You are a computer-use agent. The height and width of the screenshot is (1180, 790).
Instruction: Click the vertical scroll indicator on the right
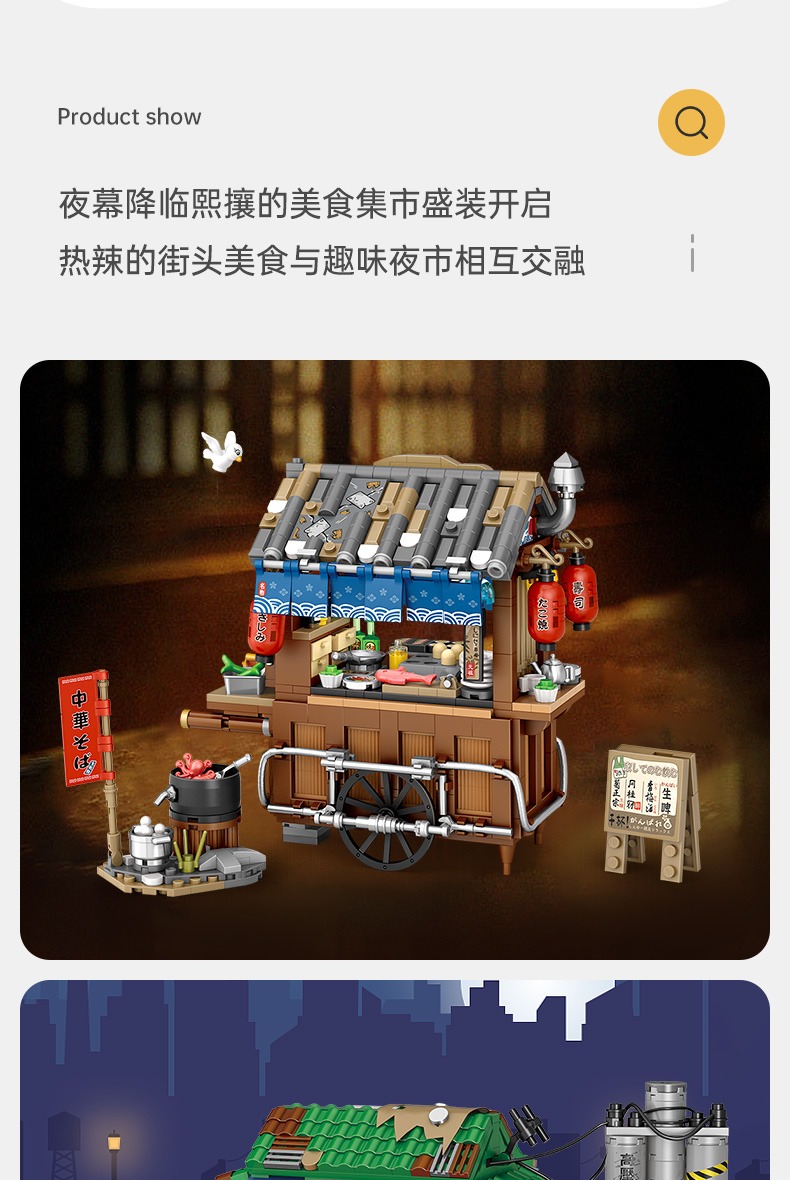[x=692, y=253]
